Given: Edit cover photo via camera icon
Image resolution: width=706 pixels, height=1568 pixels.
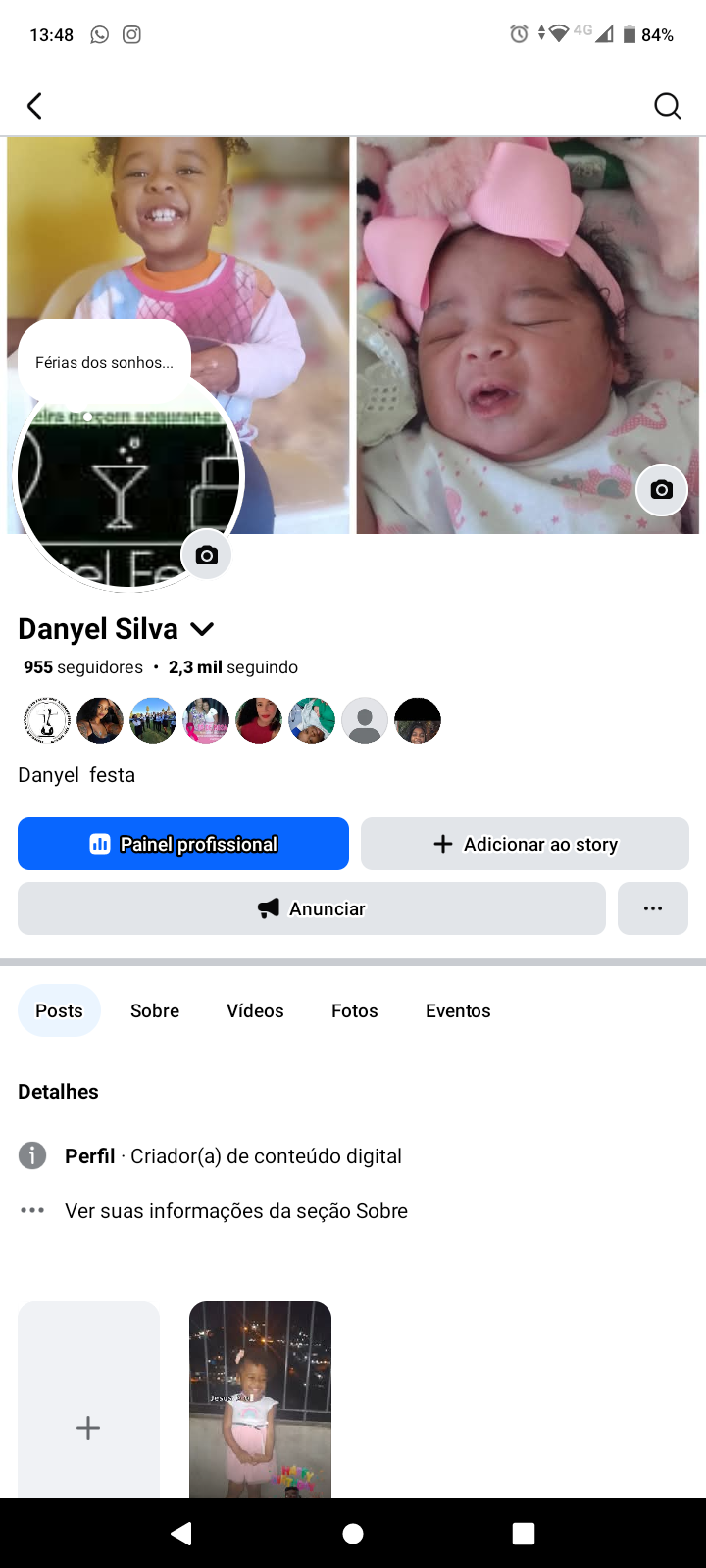Looking at the screenshot, I should [662, 490].
